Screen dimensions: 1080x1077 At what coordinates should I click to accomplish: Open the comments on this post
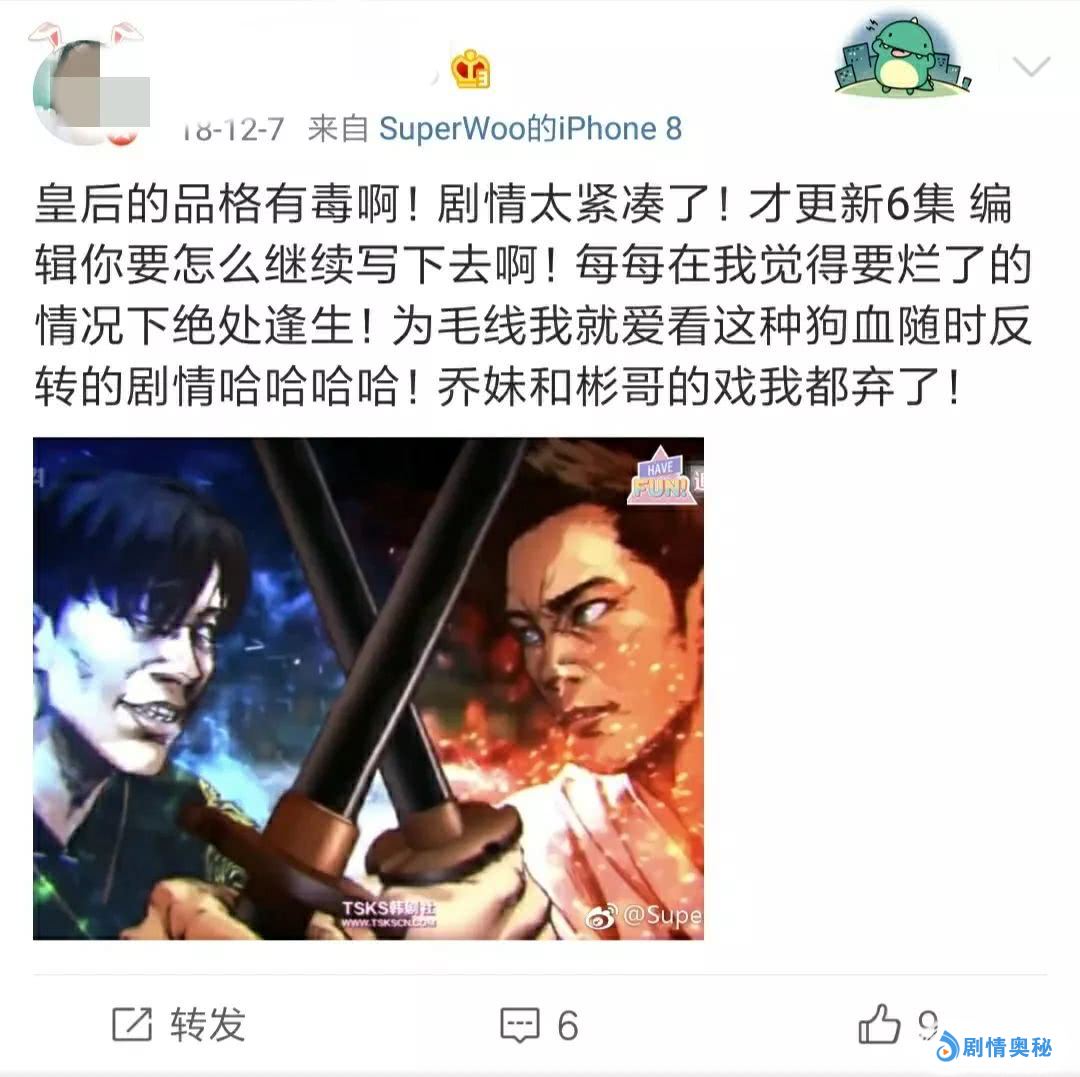pos(539,1025)
